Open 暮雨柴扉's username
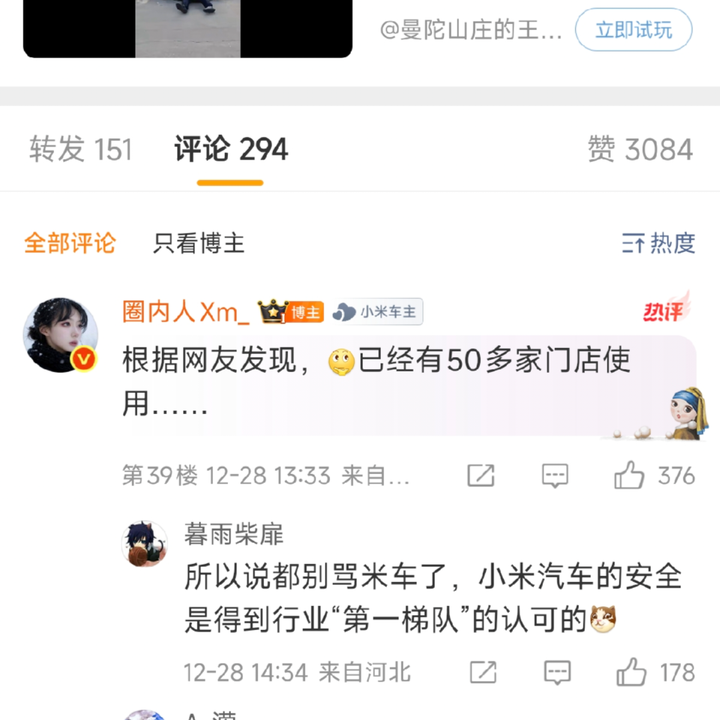This screenshot has height=720, width=720. (234, 534)
